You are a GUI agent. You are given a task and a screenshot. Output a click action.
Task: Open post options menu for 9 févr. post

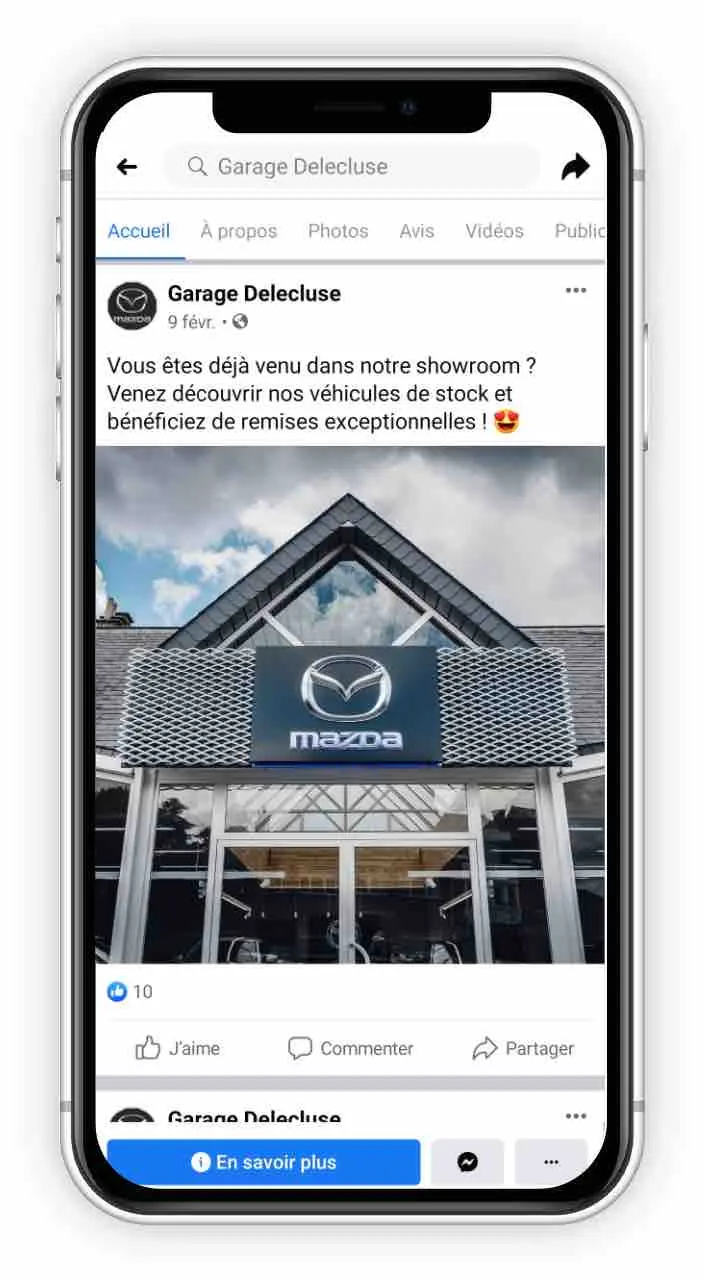pyautogui.click(x=576, y=291)
